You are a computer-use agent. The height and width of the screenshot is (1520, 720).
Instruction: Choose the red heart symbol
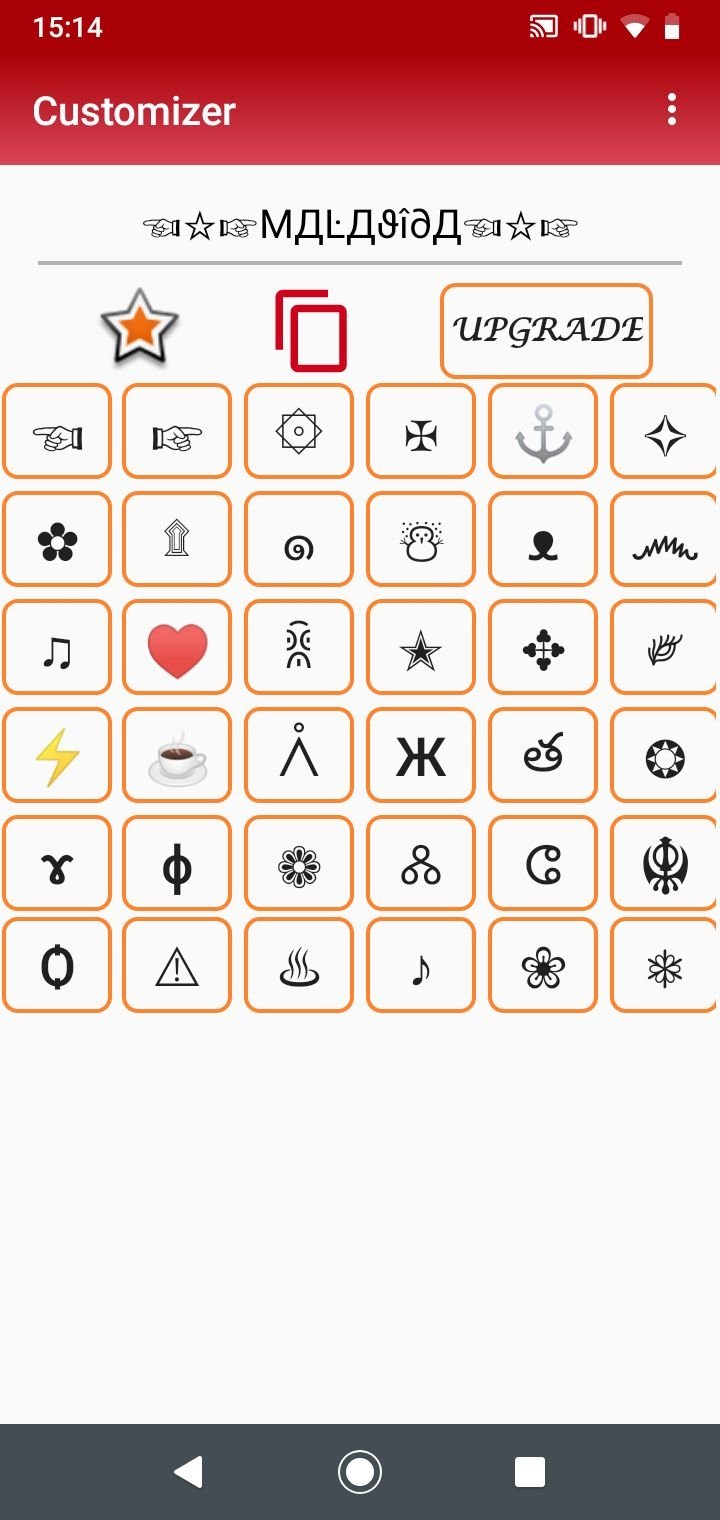tap(176, 647)
